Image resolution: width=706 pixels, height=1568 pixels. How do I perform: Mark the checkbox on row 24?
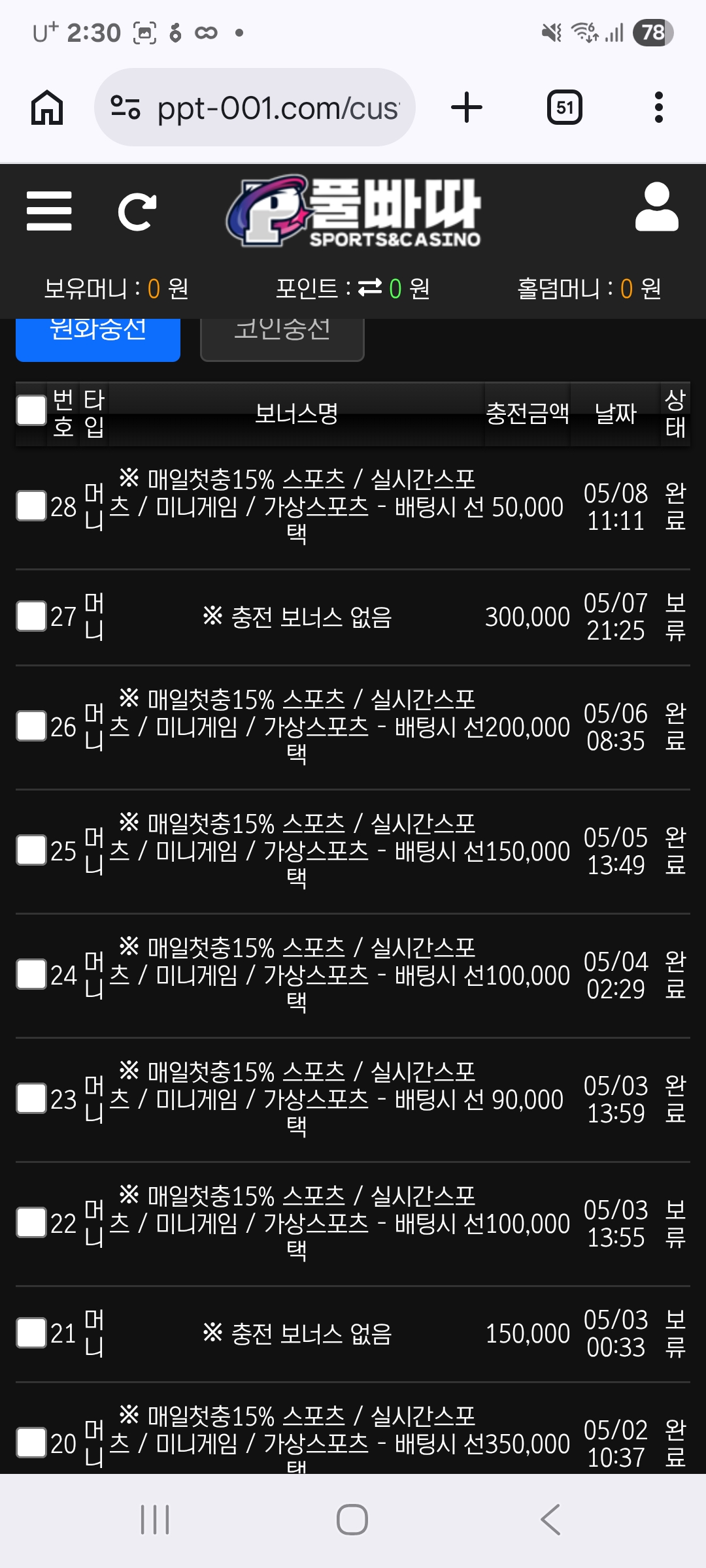click(31, 974)
